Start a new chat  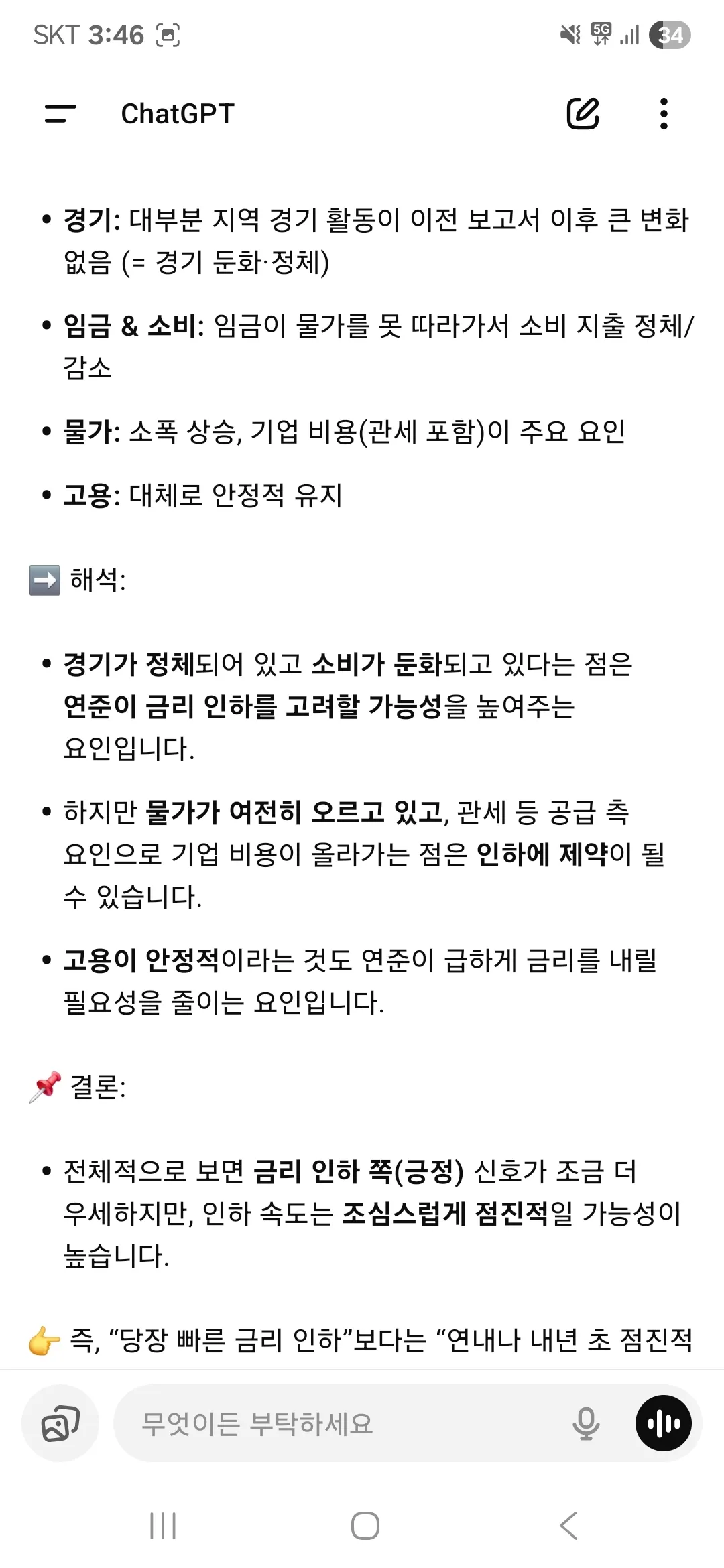583,113
